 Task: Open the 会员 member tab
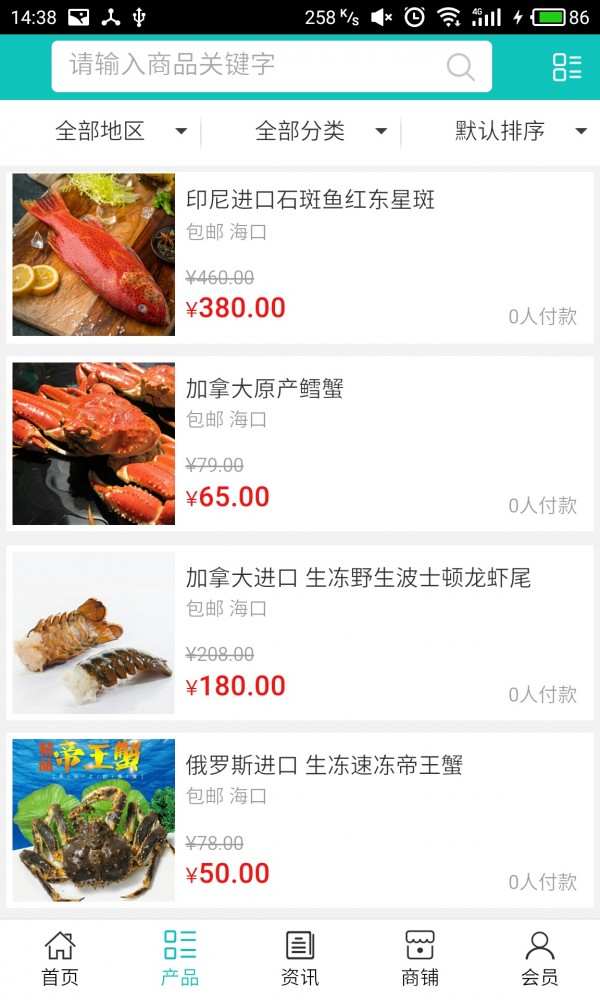[x=540, y=958]
